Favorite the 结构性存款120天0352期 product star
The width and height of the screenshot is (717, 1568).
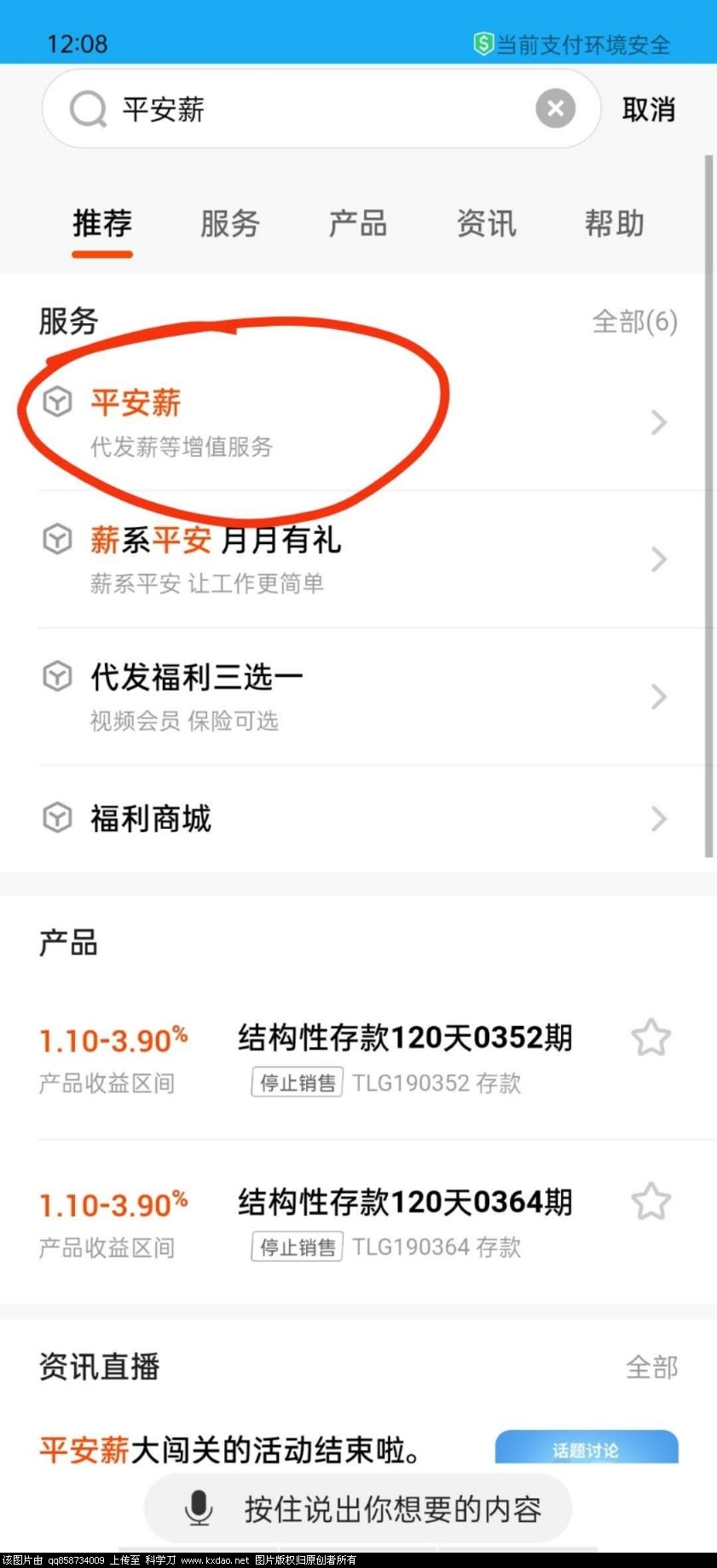click(651, 1039)
